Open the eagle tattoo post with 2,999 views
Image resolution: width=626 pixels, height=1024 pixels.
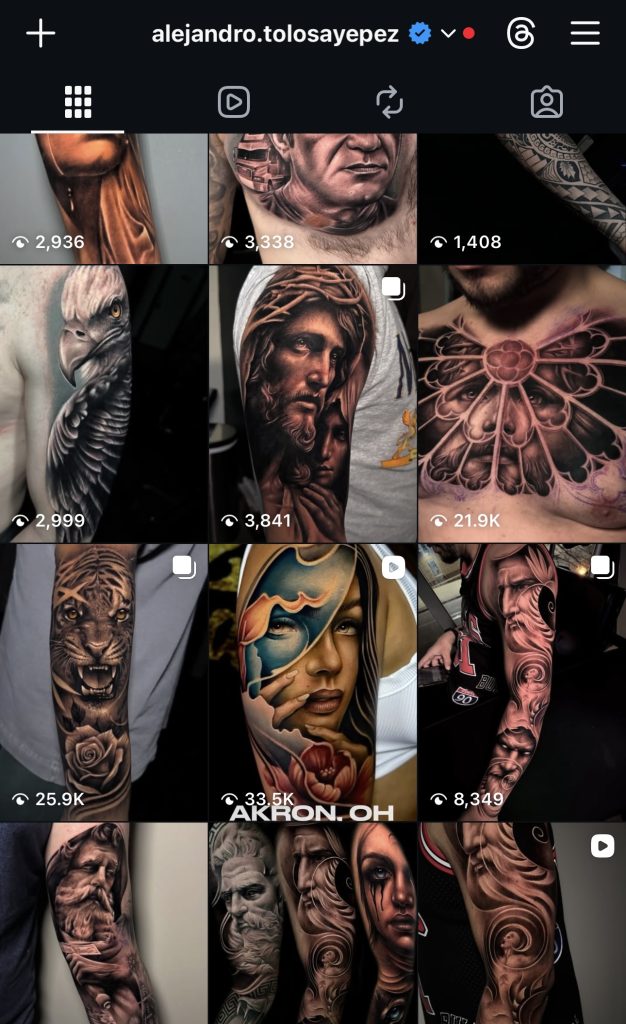pos(103,403)
